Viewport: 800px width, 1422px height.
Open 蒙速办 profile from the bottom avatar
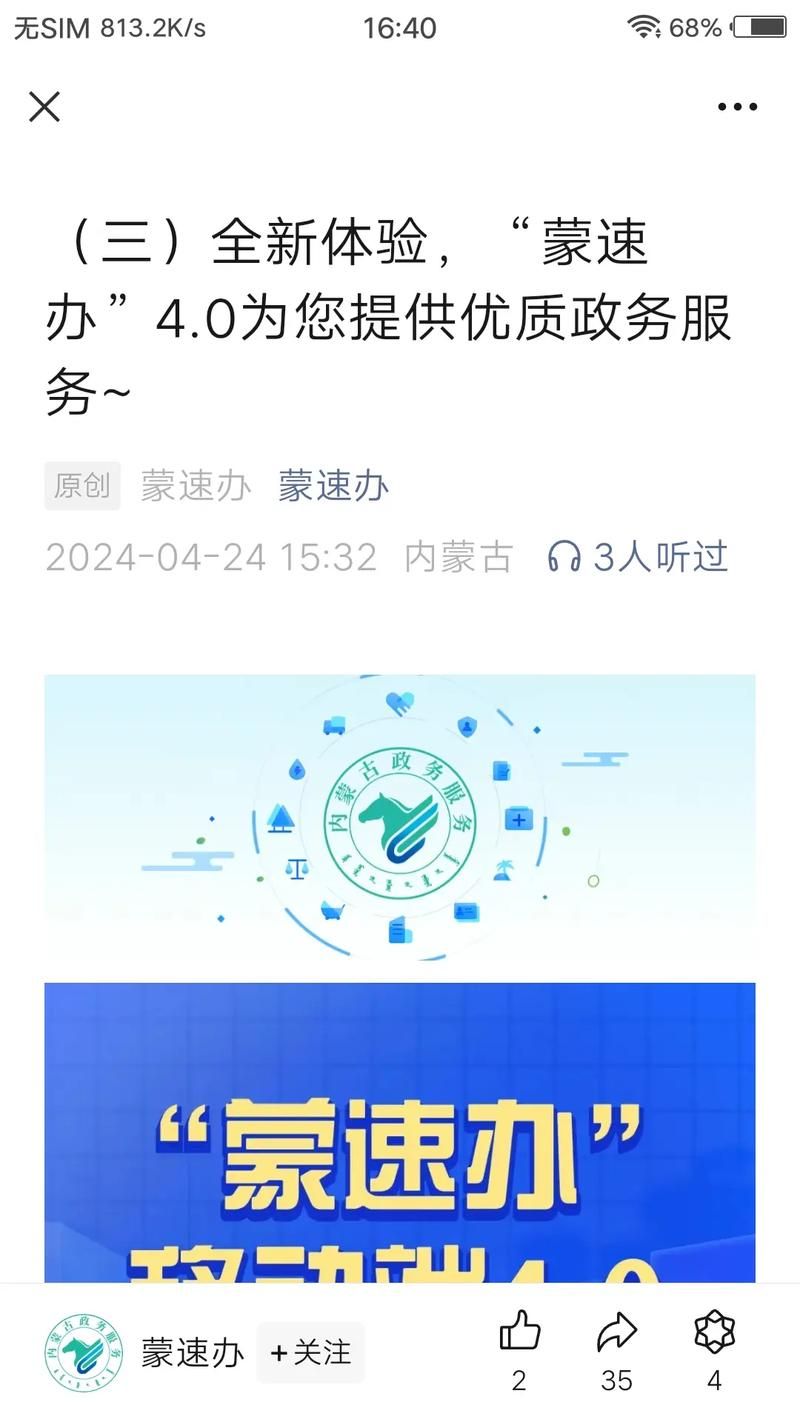(84, 1353)
